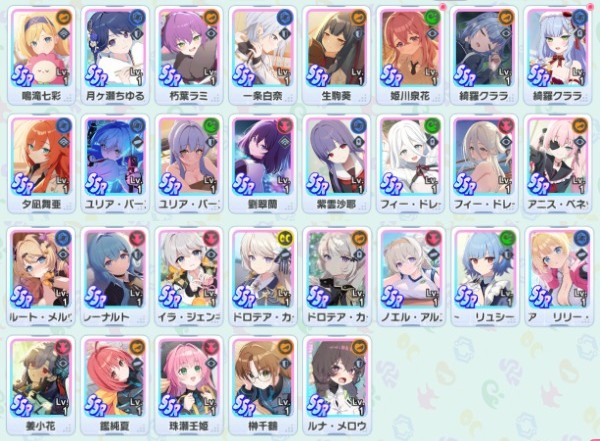Open the 生駒葵 character card
This screenshot has height=441, width=600.
[336, 50]
